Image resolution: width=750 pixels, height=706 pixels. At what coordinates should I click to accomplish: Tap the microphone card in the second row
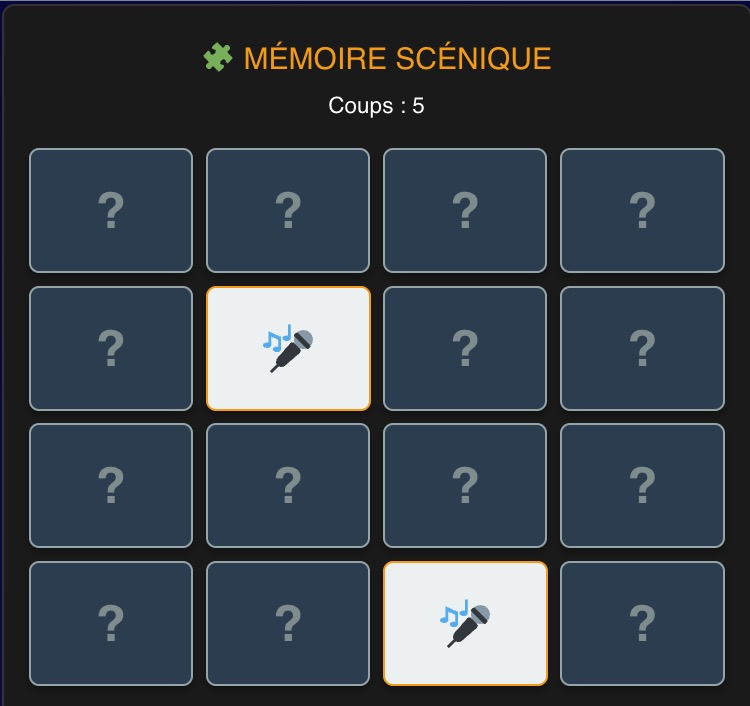pyautogui.click(x=288, y=348)
